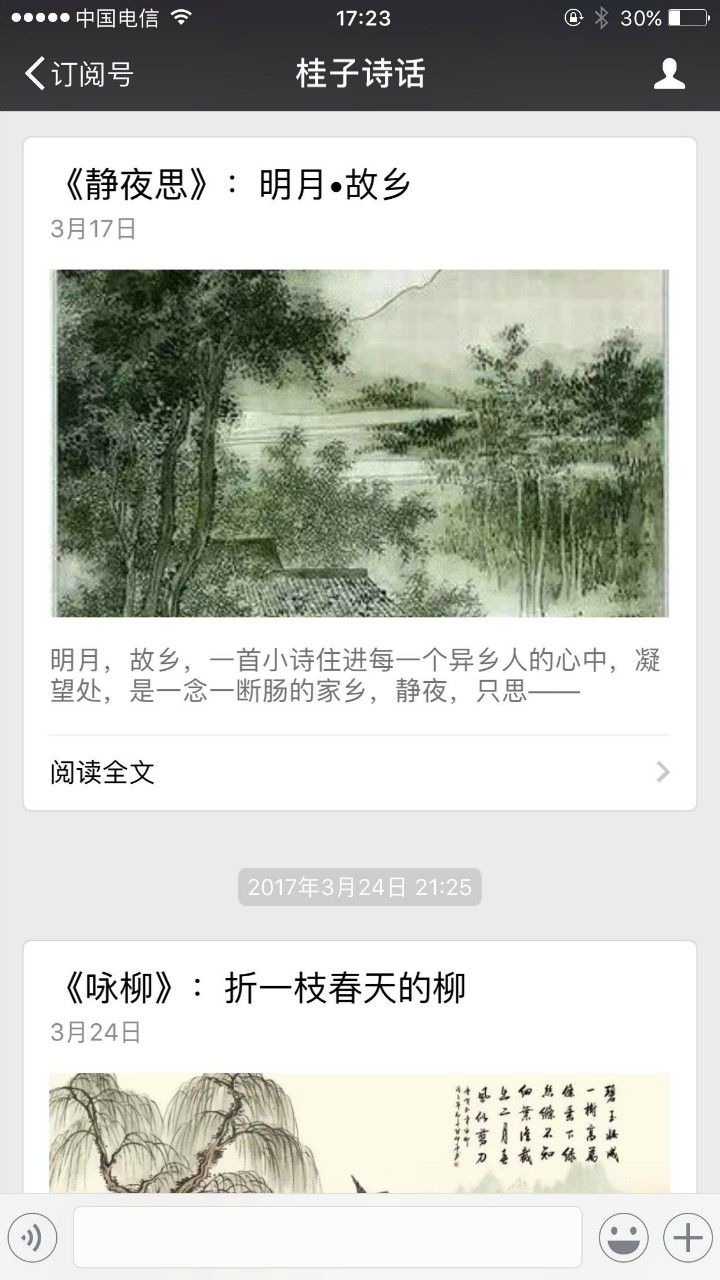720x1280 pixels.
Task: Open the account profile icon
Action: 669,74
